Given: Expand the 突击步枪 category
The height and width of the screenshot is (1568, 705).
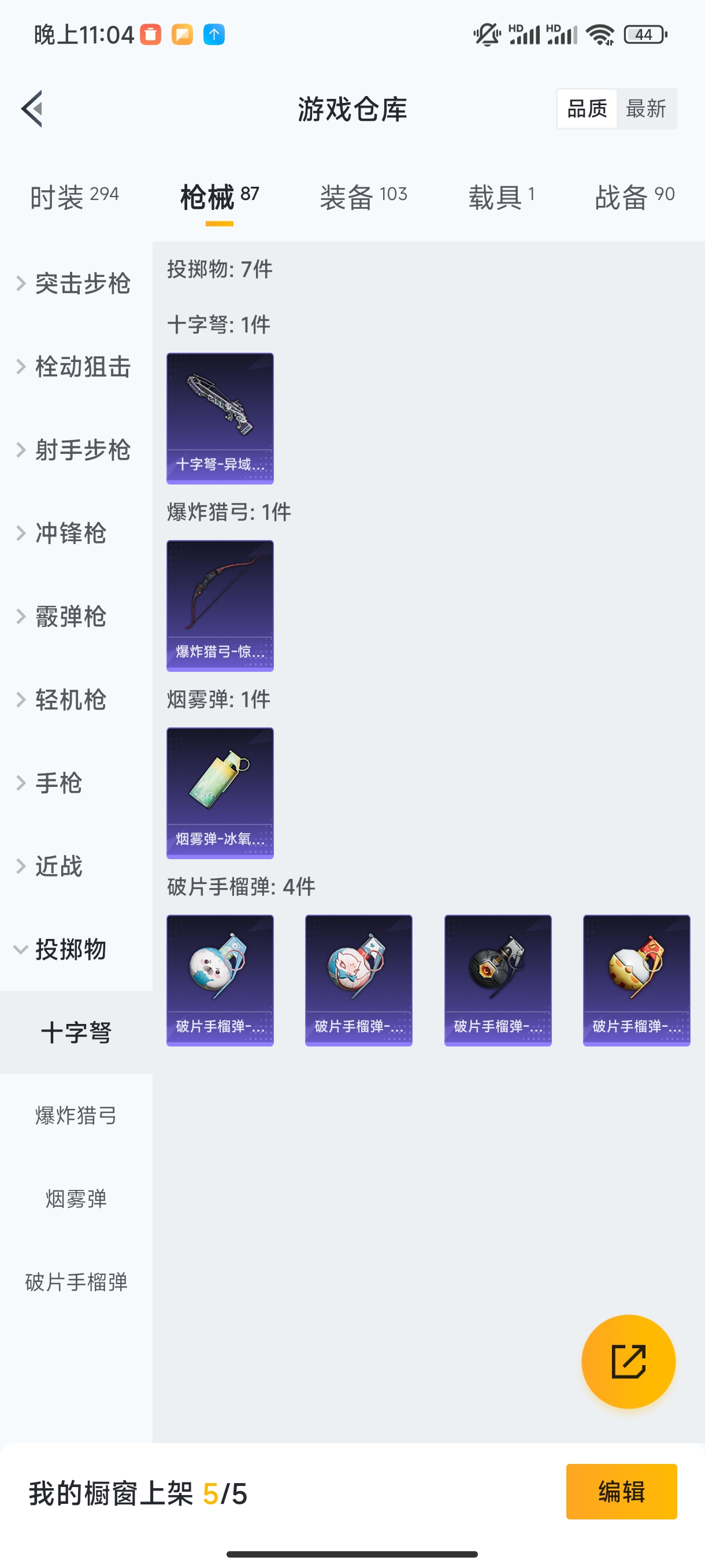Looking at the screenshot, I should (x=76, y=284).
